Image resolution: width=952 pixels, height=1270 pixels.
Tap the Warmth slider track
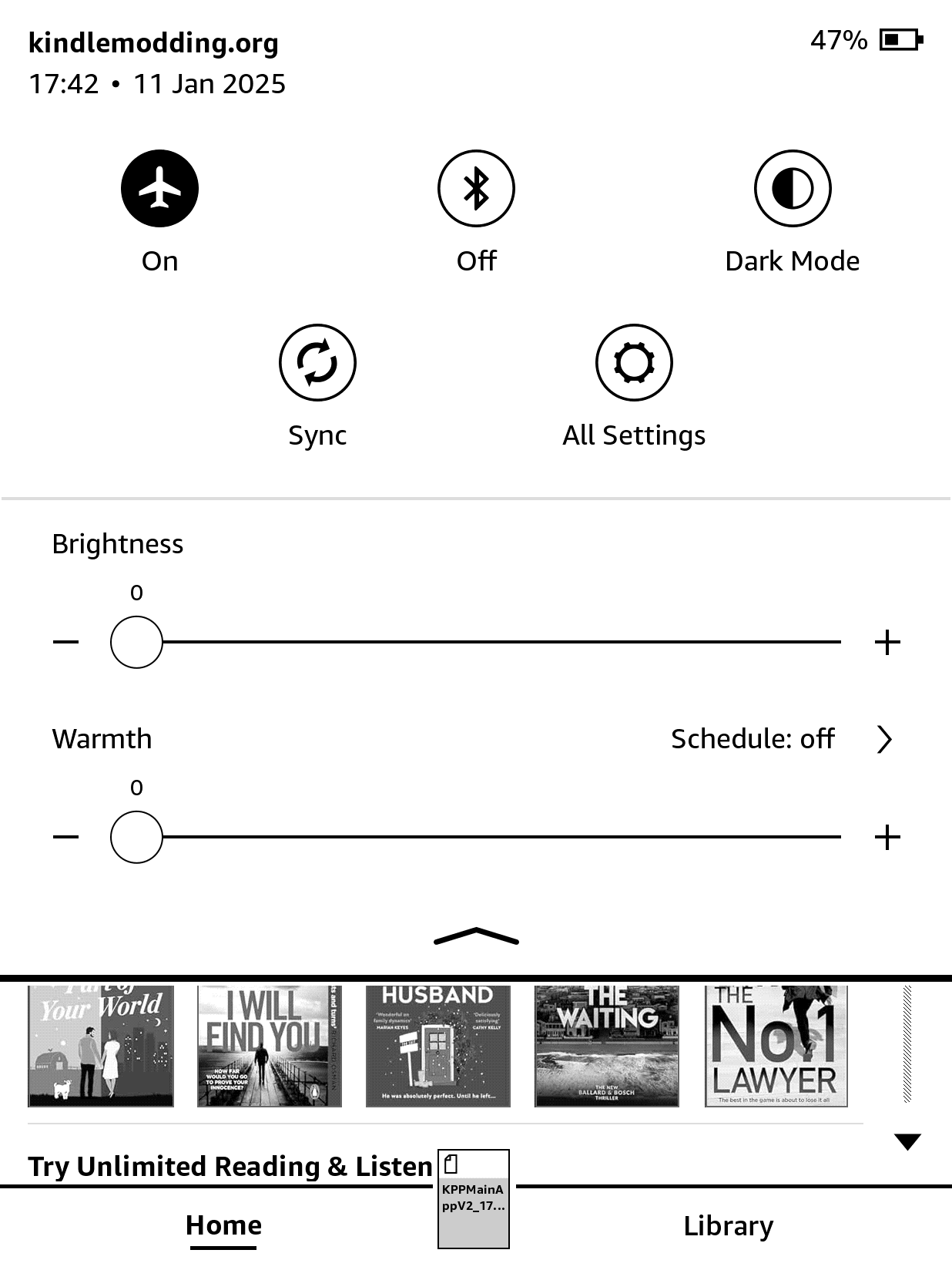coord(501,837)
